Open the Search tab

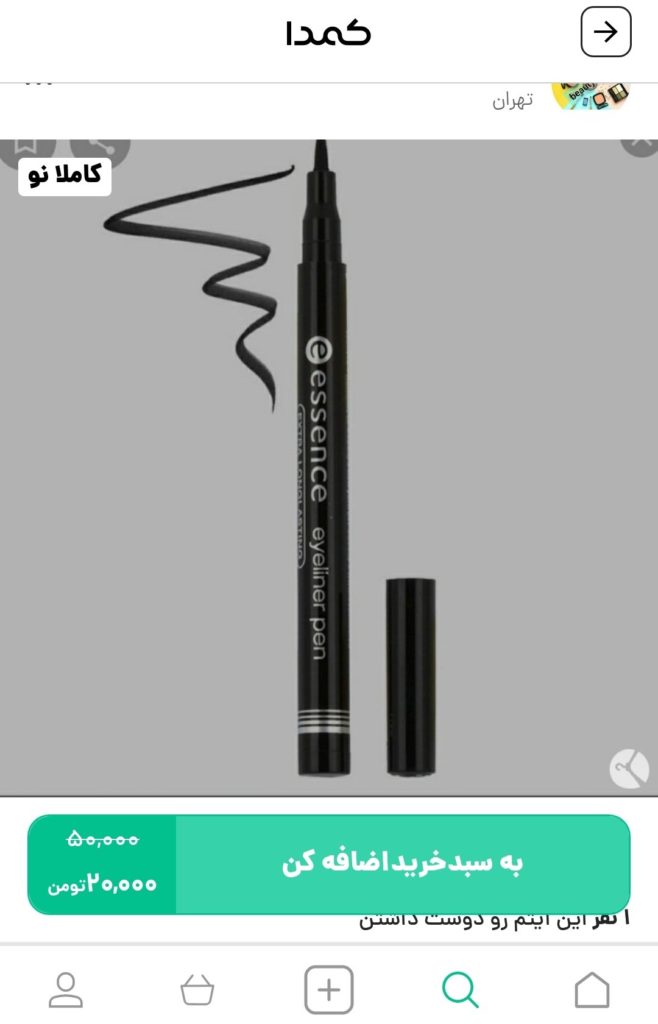[460, 990]
